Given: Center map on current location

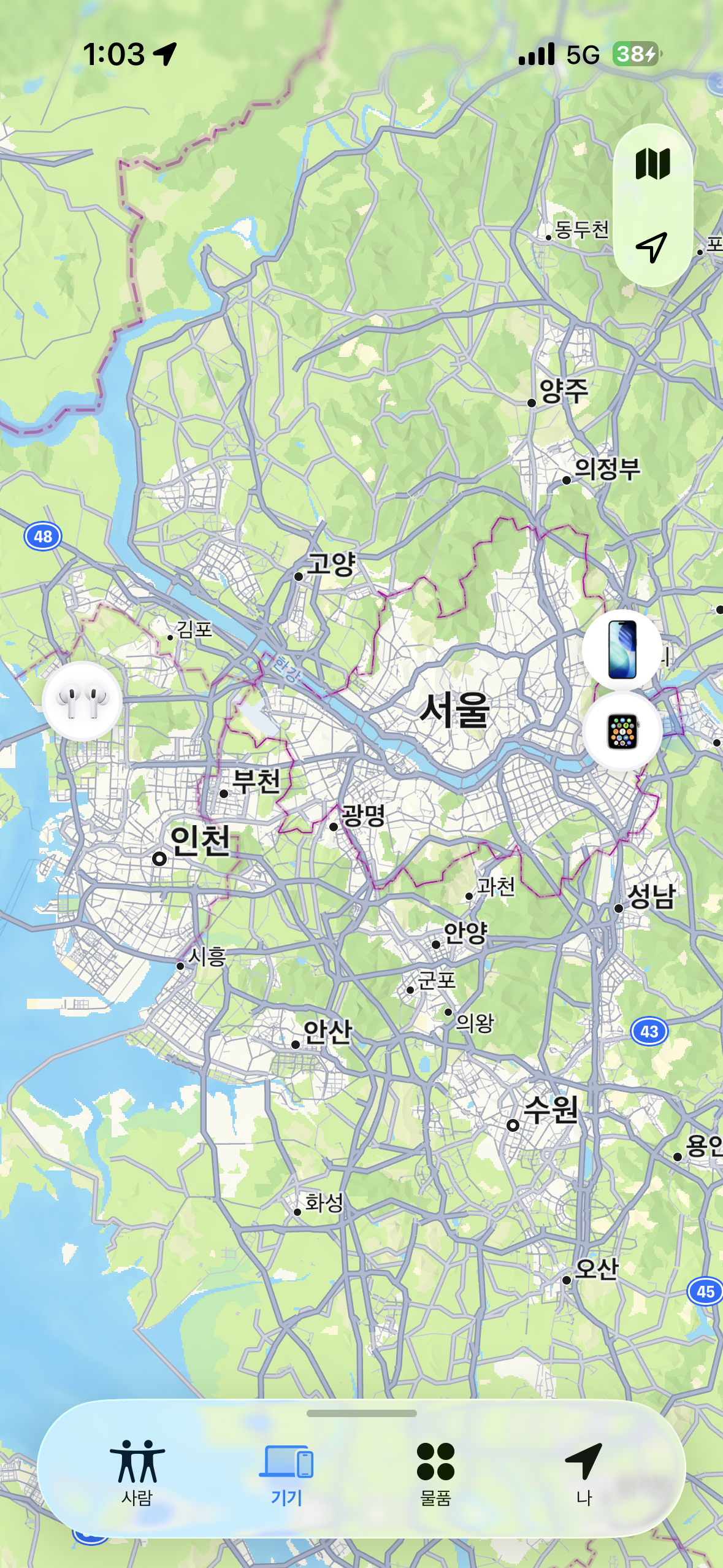Looking at the screenshot, I should click(x=651, y=247).
